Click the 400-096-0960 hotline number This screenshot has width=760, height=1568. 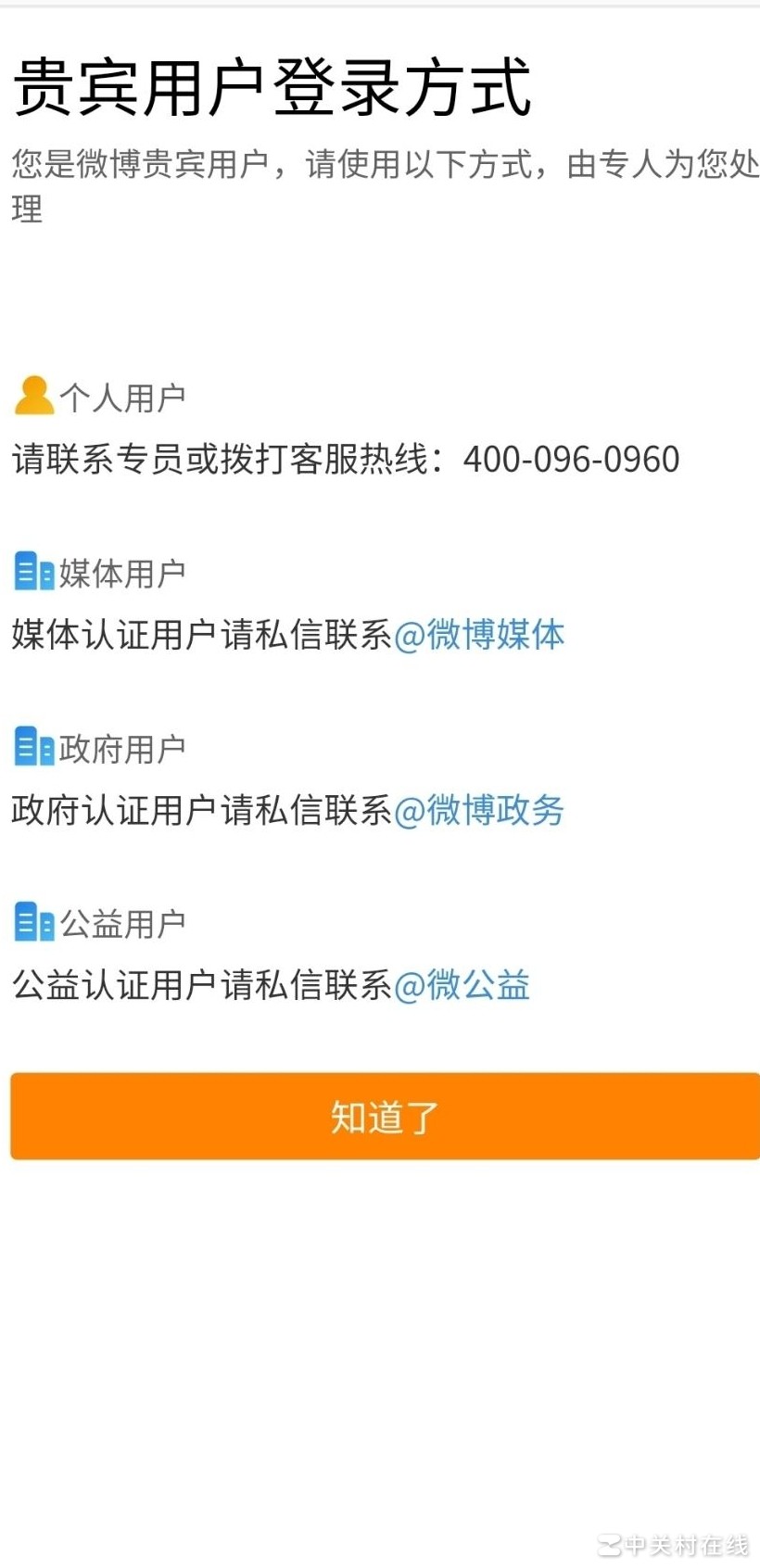(x=570, y=458)
